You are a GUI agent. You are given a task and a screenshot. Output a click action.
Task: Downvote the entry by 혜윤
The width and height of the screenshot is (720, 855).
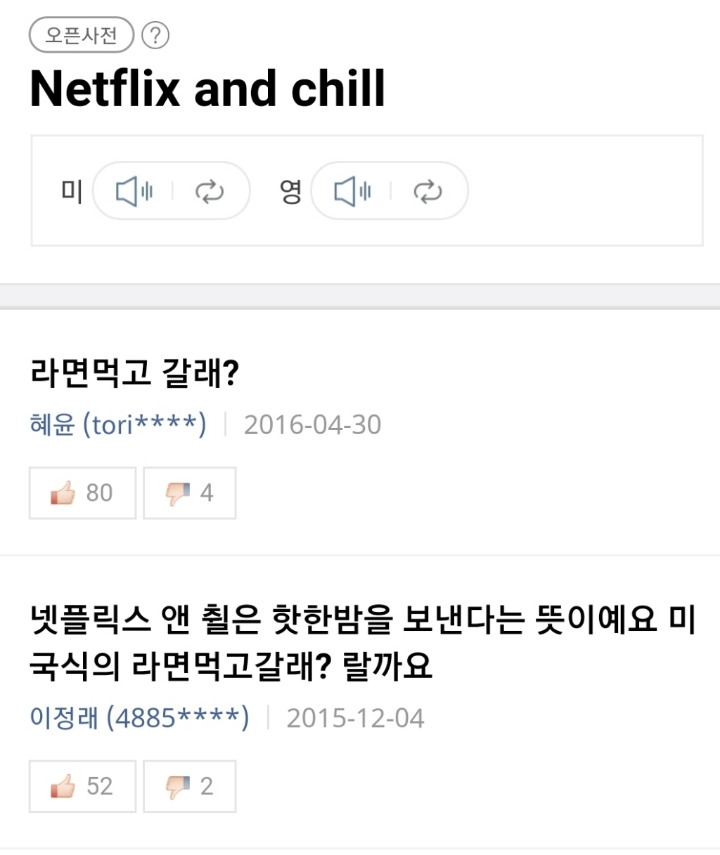pos(190,493)
